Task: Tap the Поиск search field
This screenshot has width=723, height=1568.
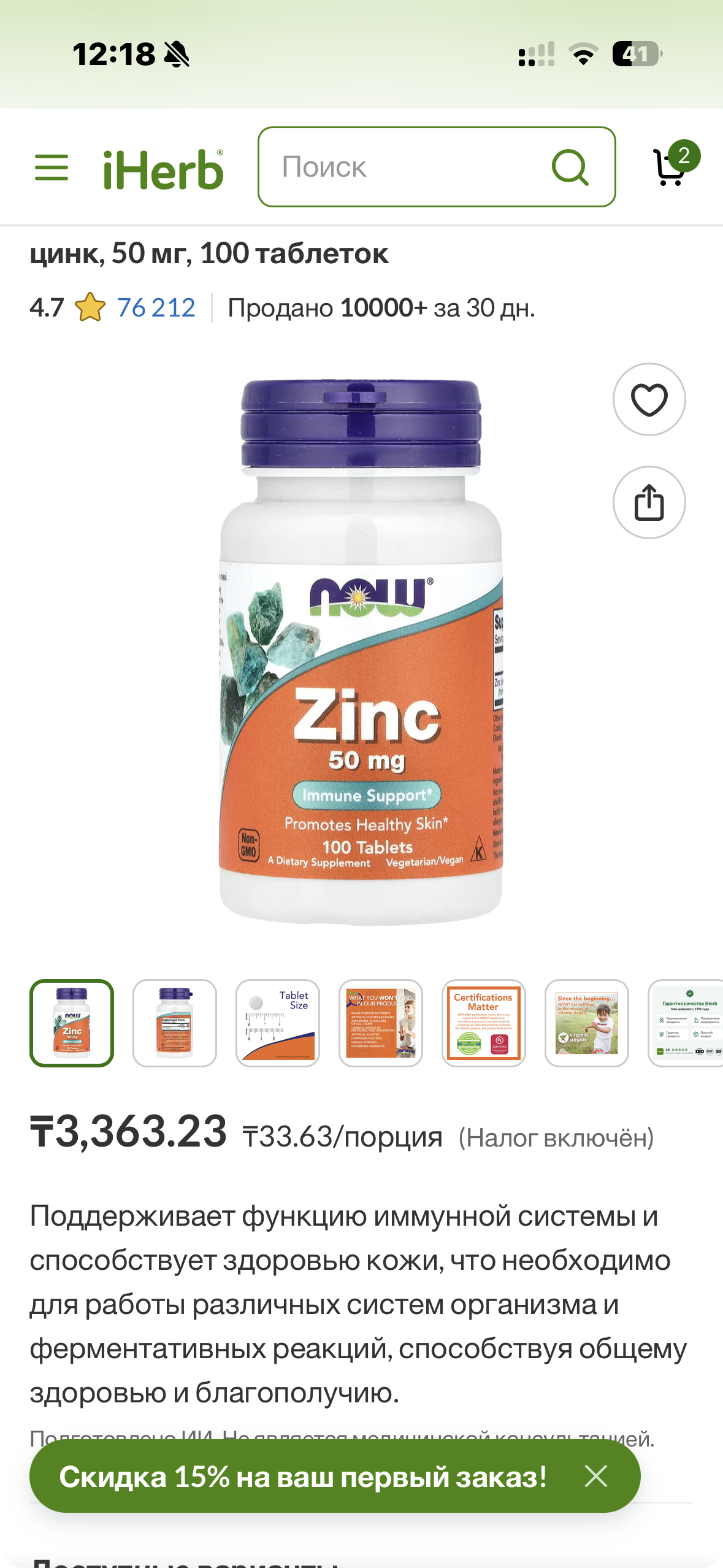Action: coord(405,167)
